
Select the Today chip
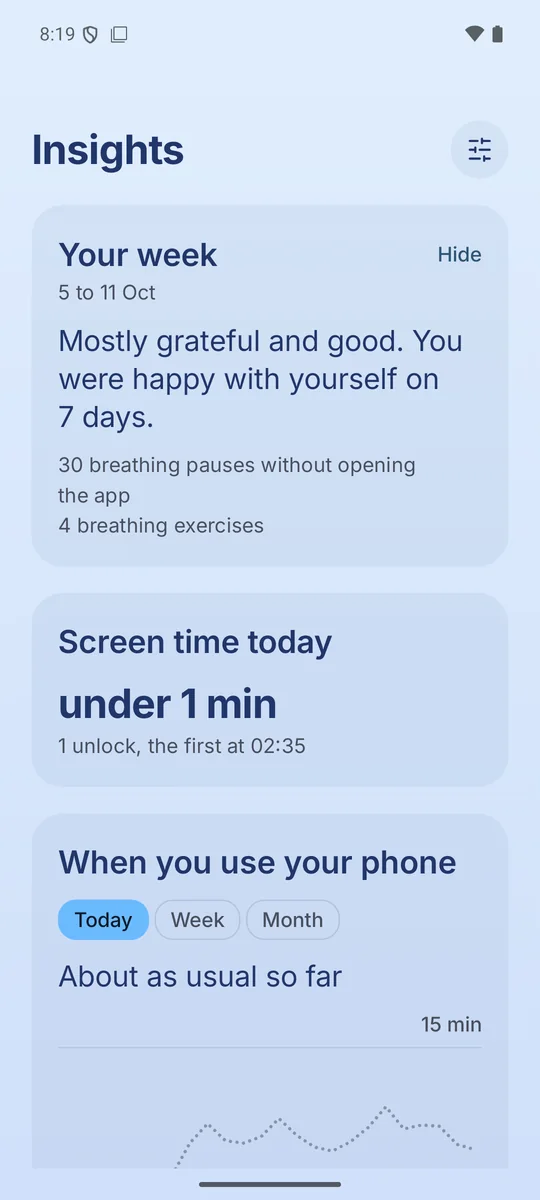(x=103, y=920)
